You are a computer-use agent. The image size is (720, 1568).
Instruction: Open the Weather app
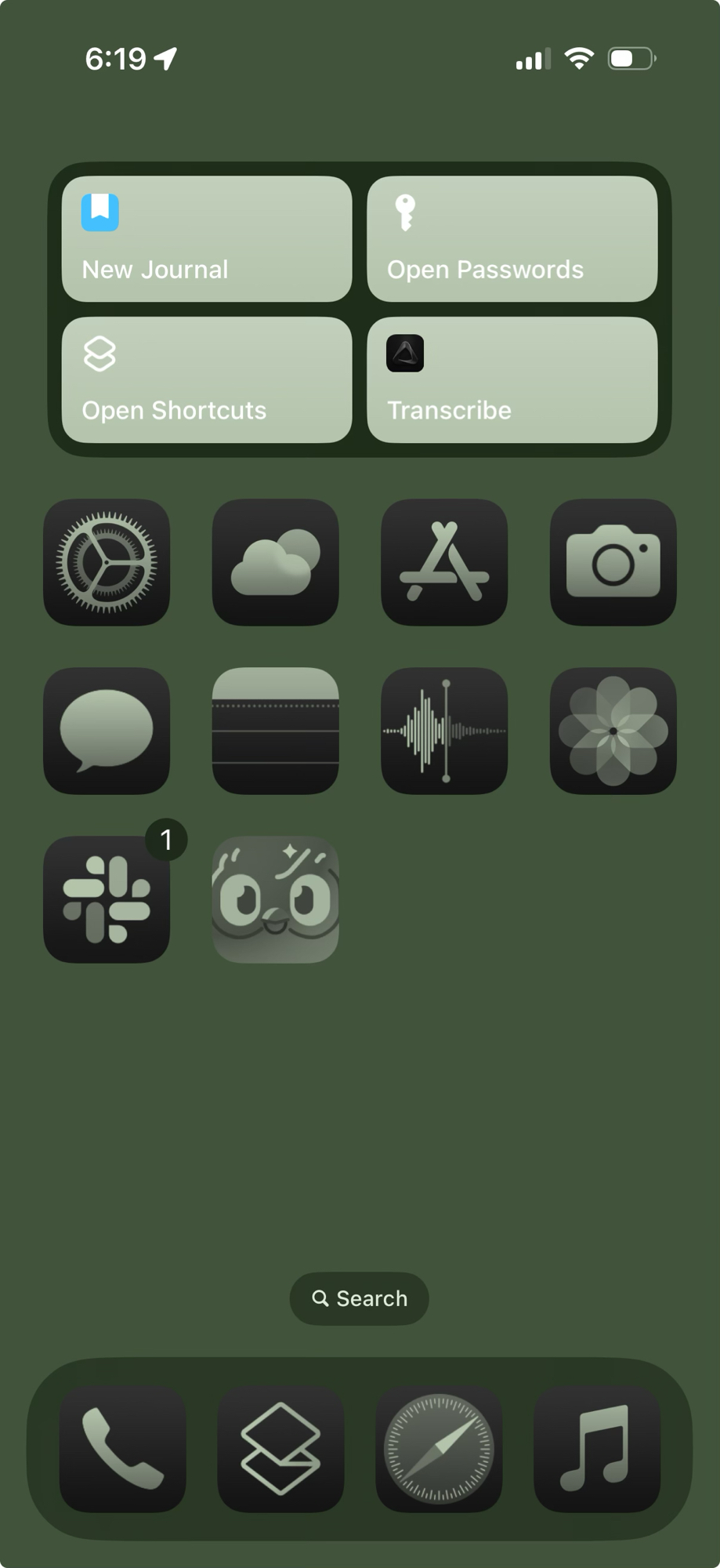point(276,562)
